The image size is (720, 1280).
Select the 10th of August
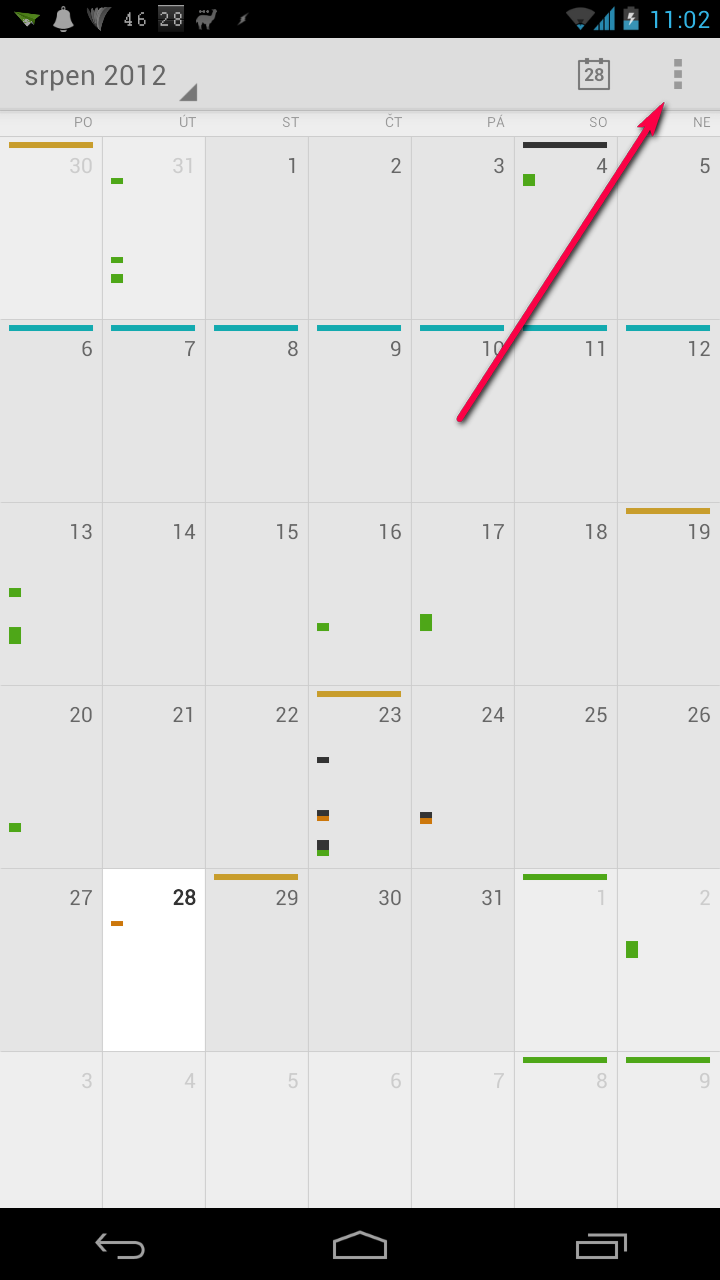tap(463, 411)
